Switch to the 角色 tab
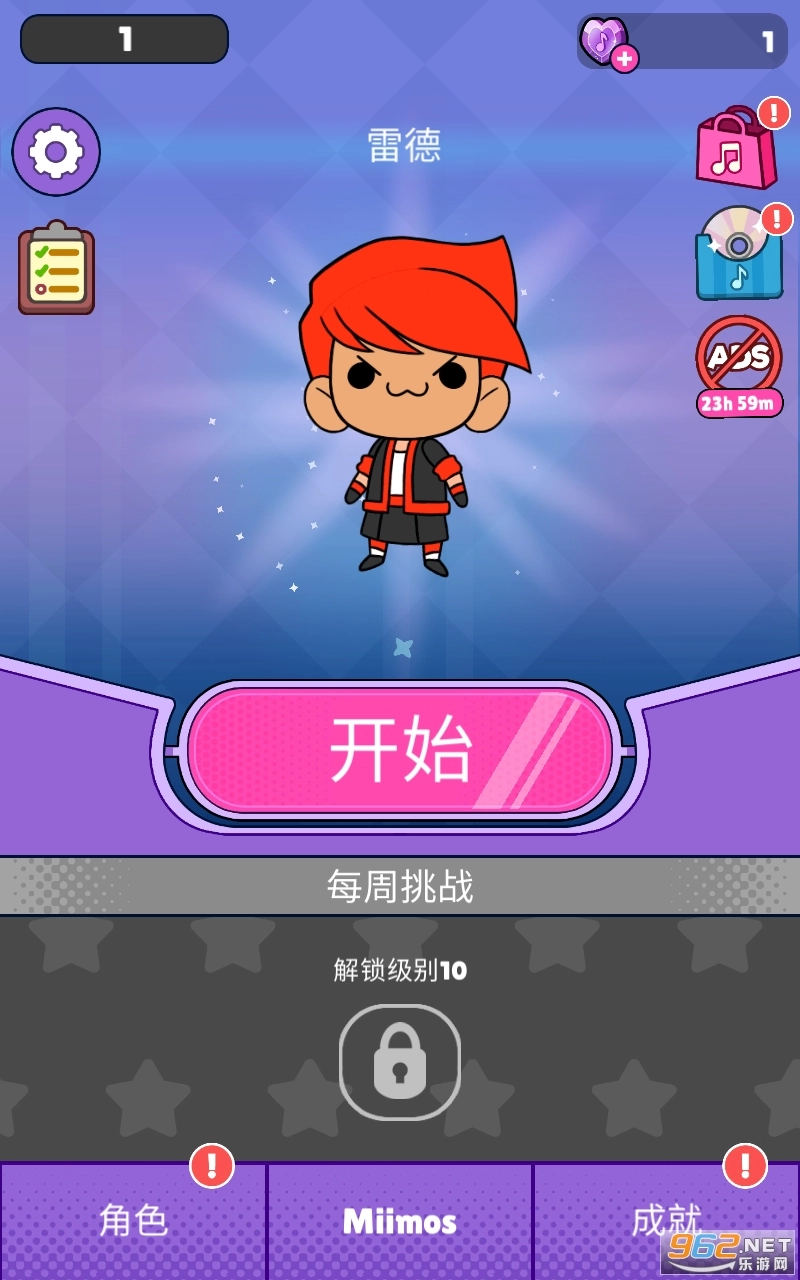Viewport: 800px width, 1280px height. click(133, 1222)
